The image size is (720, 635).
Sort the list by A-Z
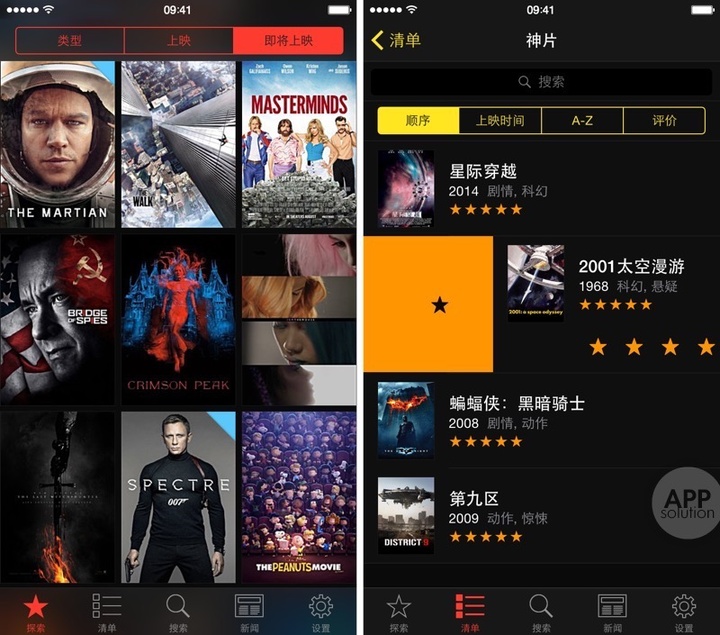pyautogui.click(x=582, y=121)
